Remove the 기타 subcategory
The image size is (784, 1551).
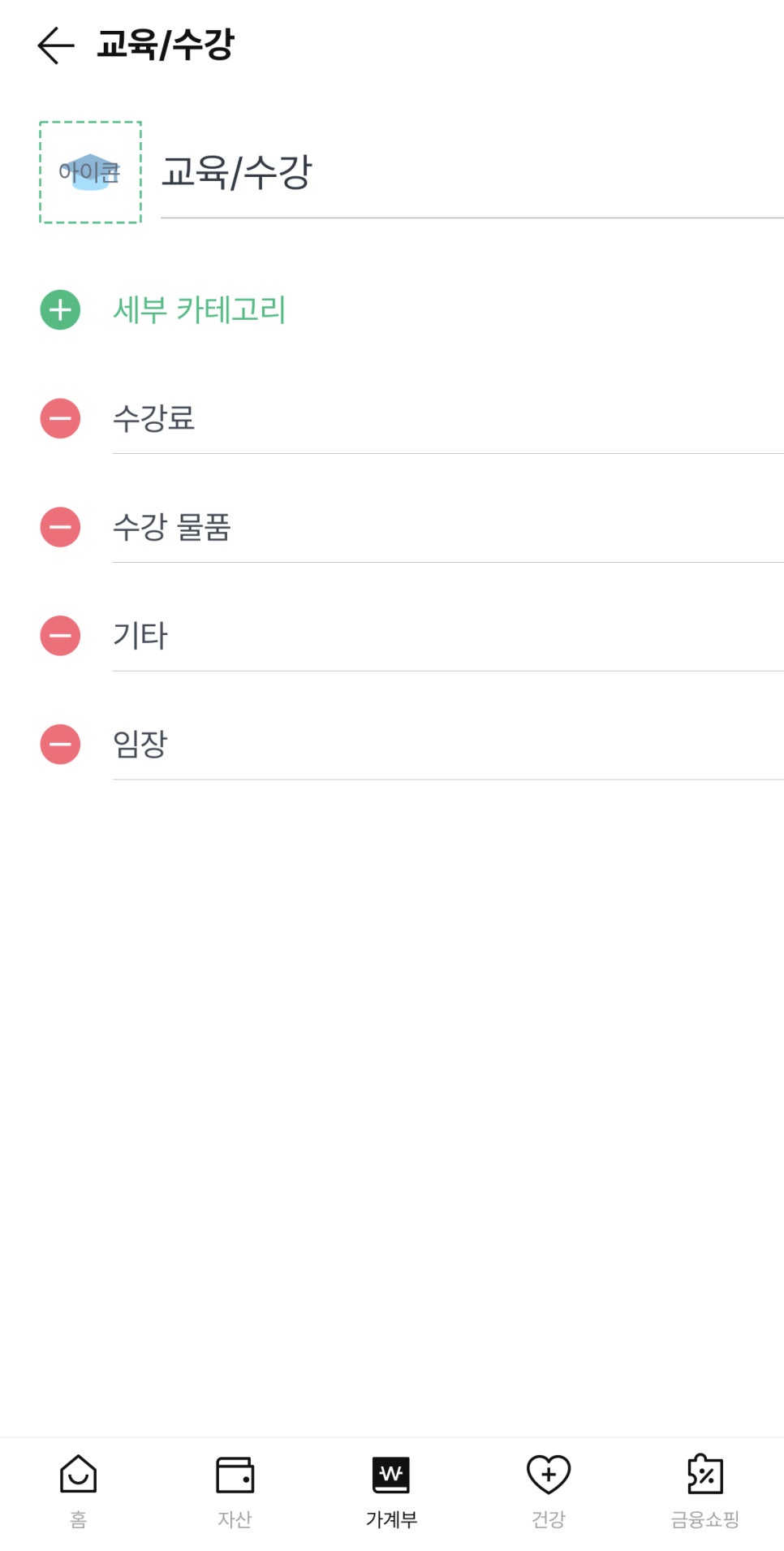60,635
